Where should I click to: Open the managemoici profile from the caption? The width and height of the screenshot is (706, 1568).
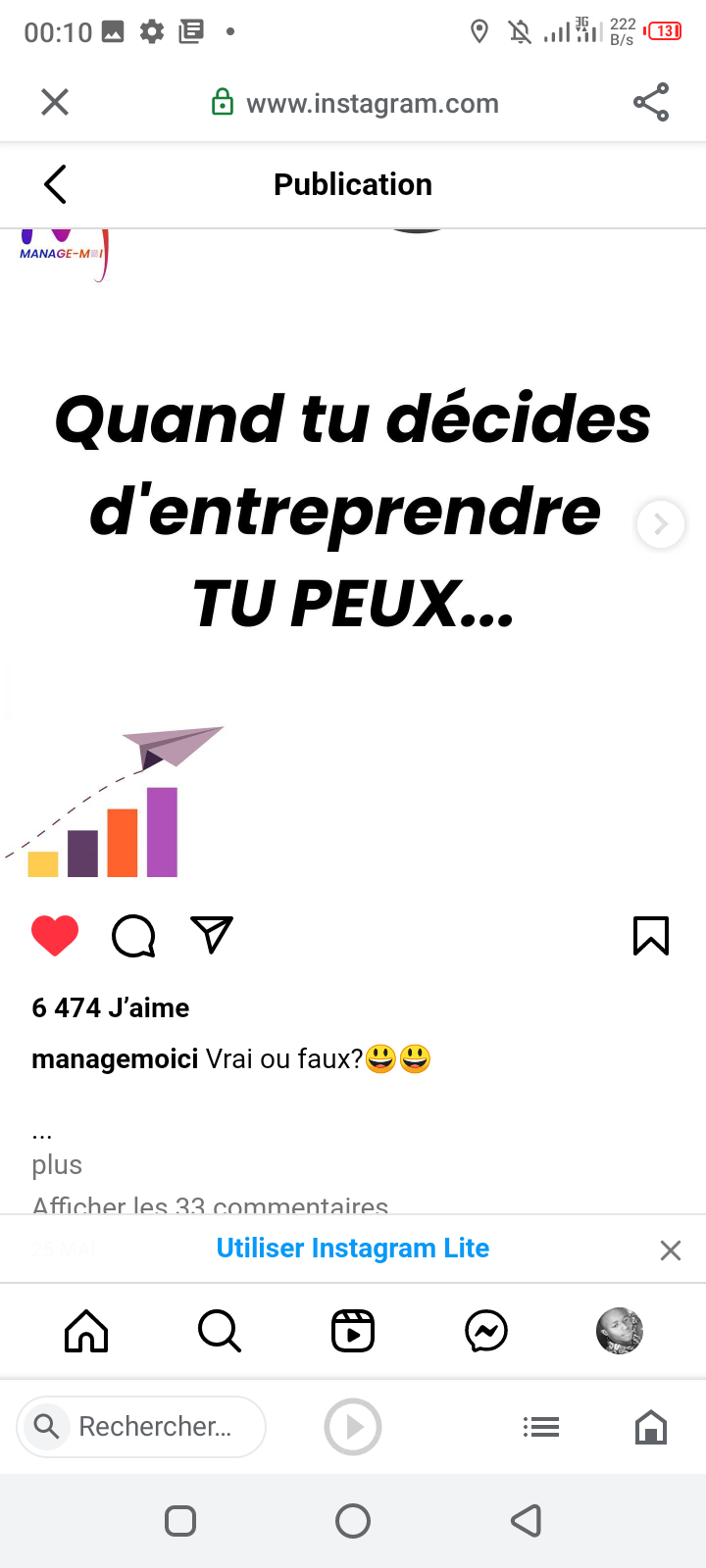point(115,1059)
